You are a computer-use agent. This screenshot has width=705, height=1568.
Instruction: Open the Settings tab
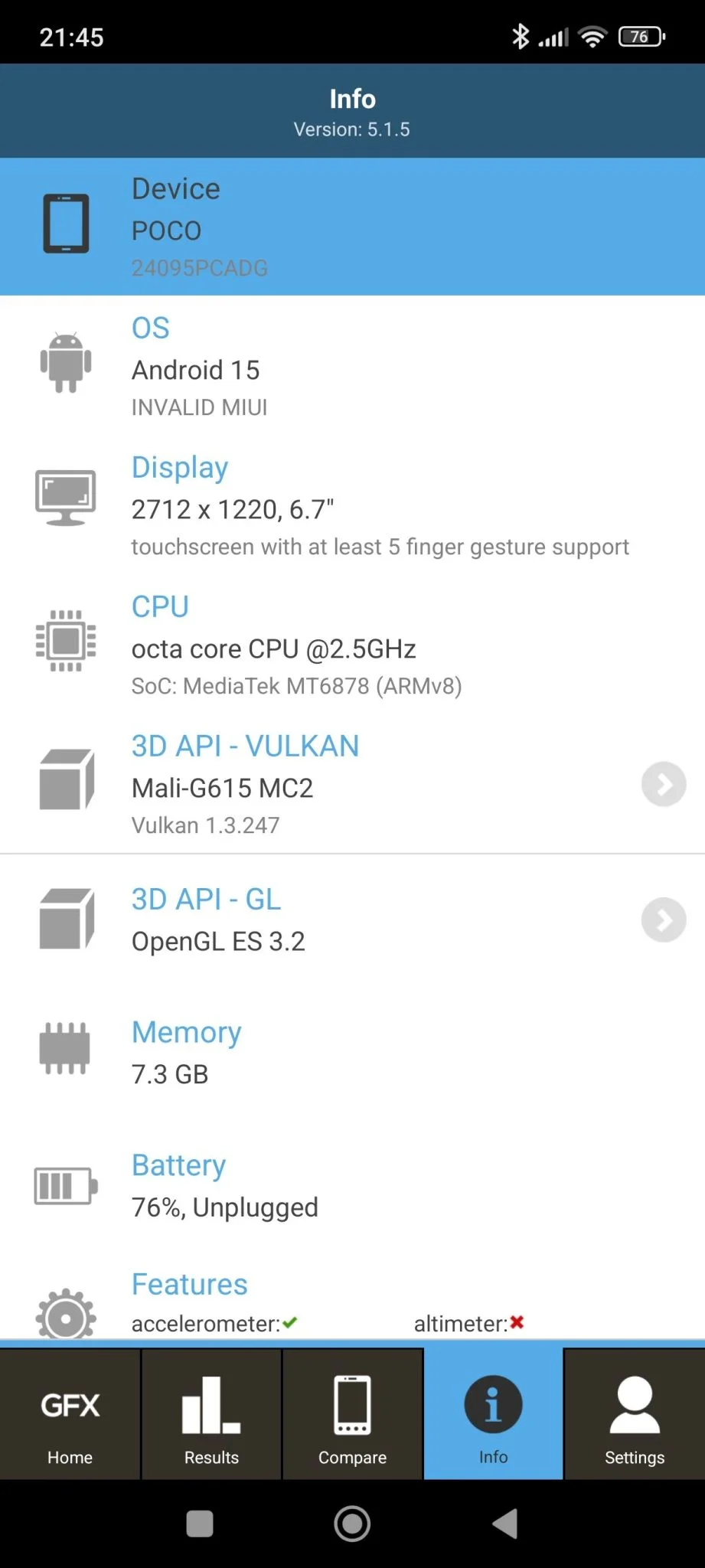(635, 1414)
